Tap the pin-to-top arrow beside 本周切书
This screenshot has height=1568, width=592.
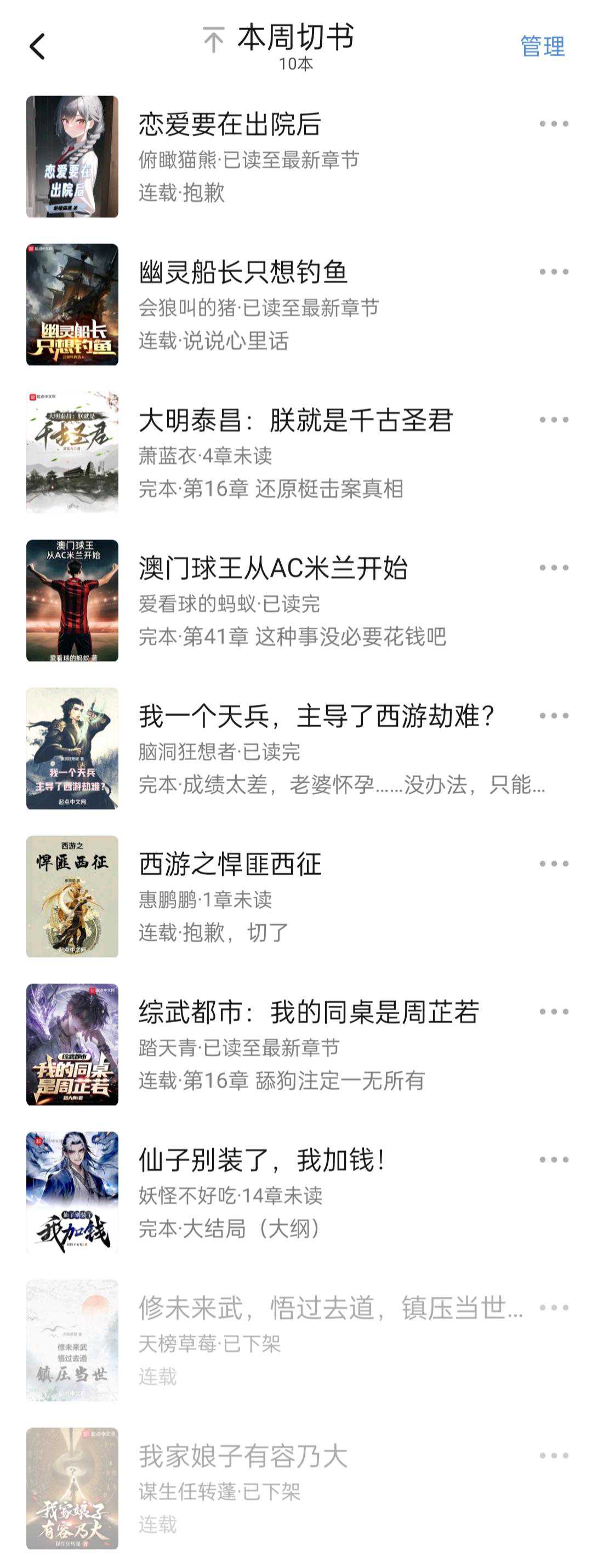coord(214,40)
